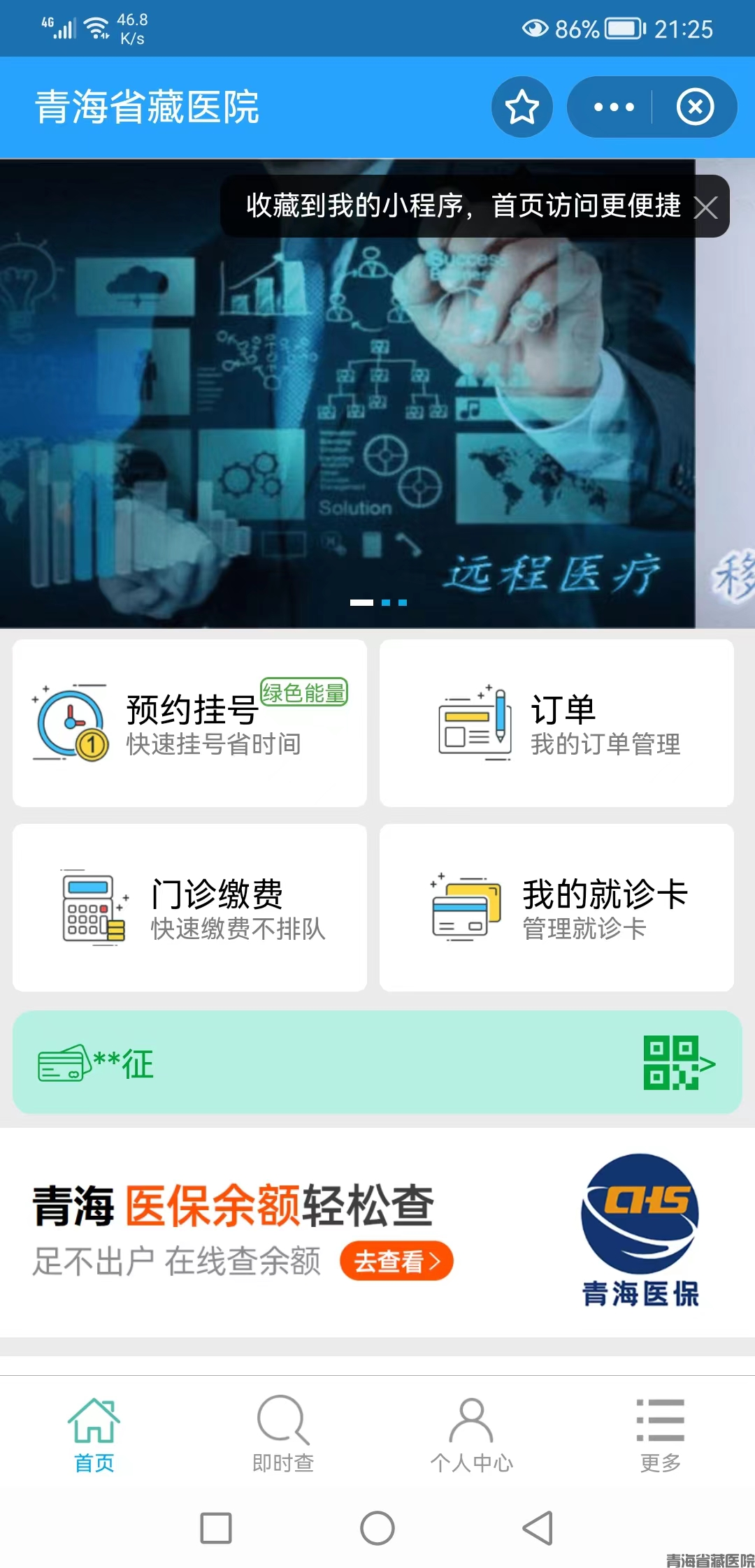Add mini program to favorites with star icon
This screenshot has height=1568, width=755.
522,107
